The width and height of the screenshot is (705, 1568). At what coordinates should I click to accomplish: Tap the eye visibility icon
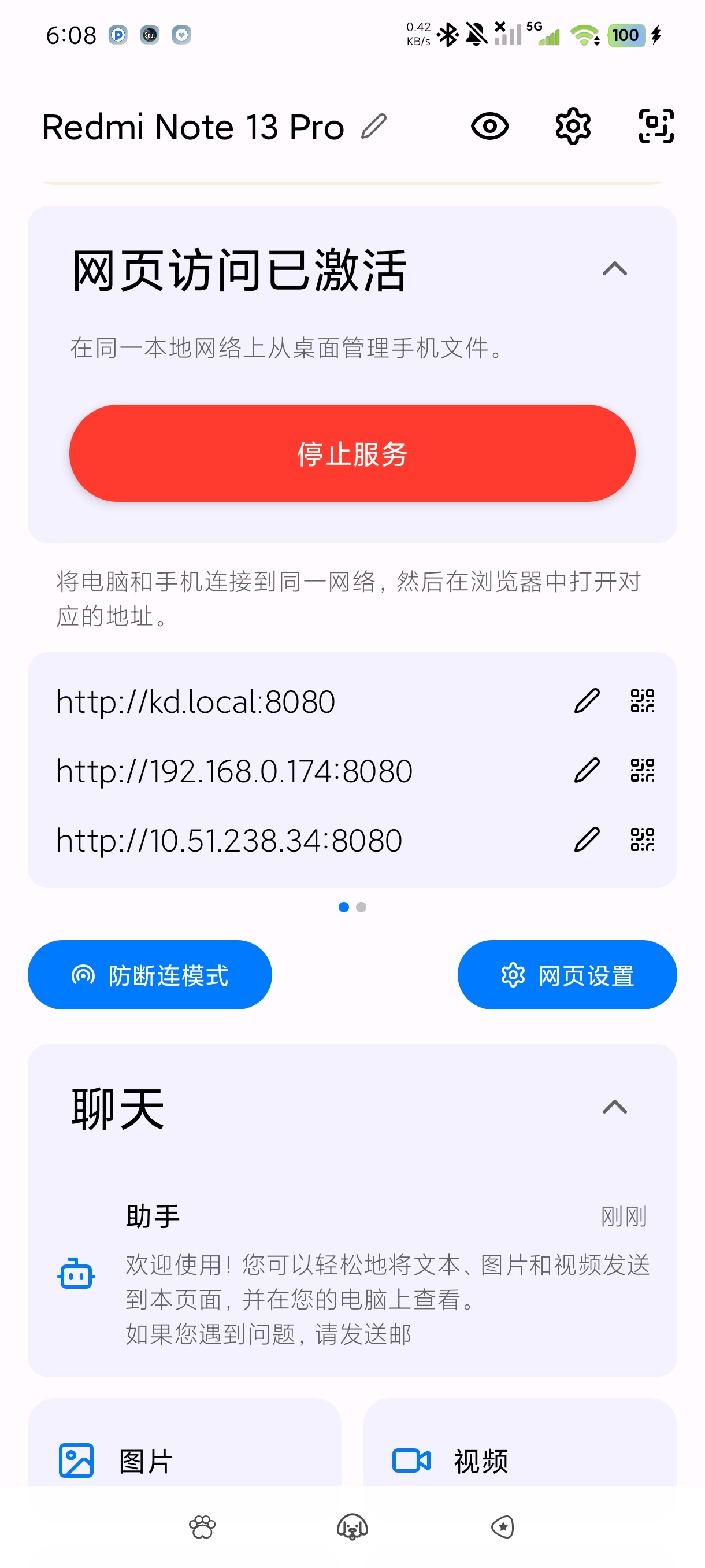(x=489, y=127)
